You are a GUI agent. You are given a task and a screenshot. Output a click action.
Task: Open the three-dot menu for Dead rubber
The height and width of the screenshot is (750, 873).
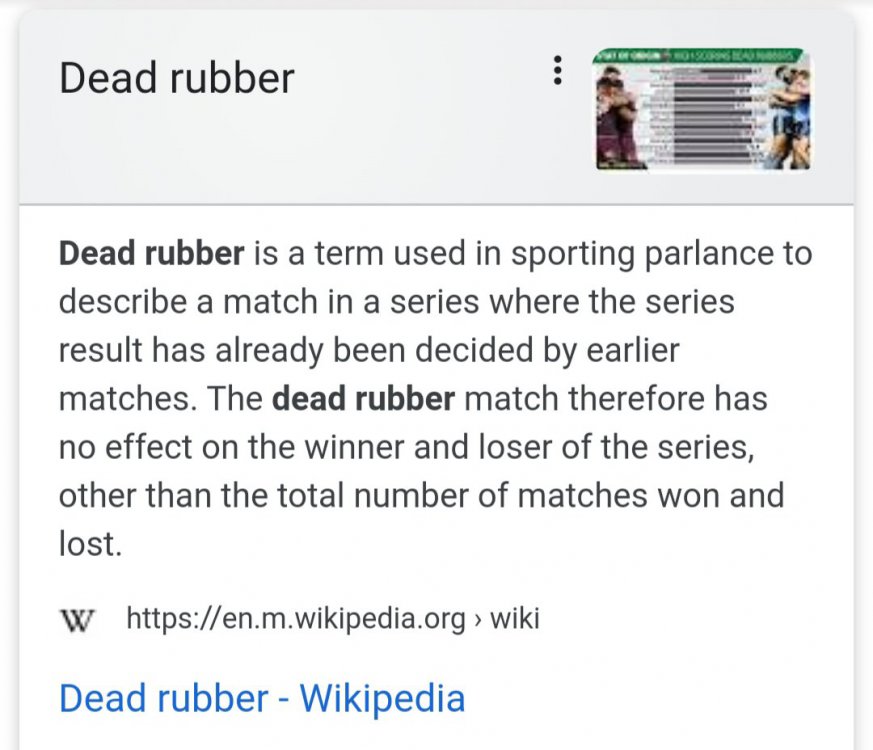point(557,71)
